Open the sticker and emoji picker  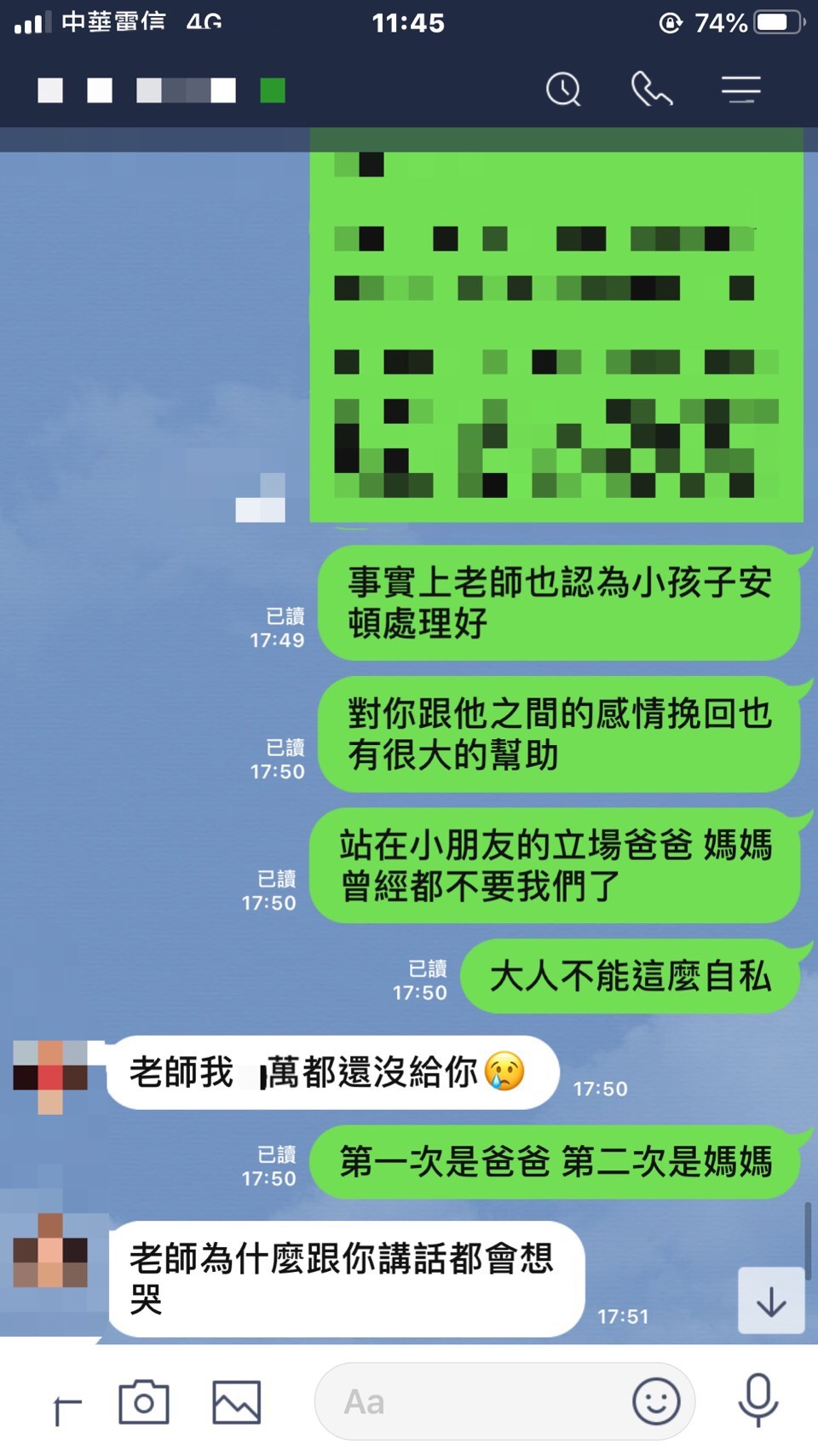[656, 1401]
